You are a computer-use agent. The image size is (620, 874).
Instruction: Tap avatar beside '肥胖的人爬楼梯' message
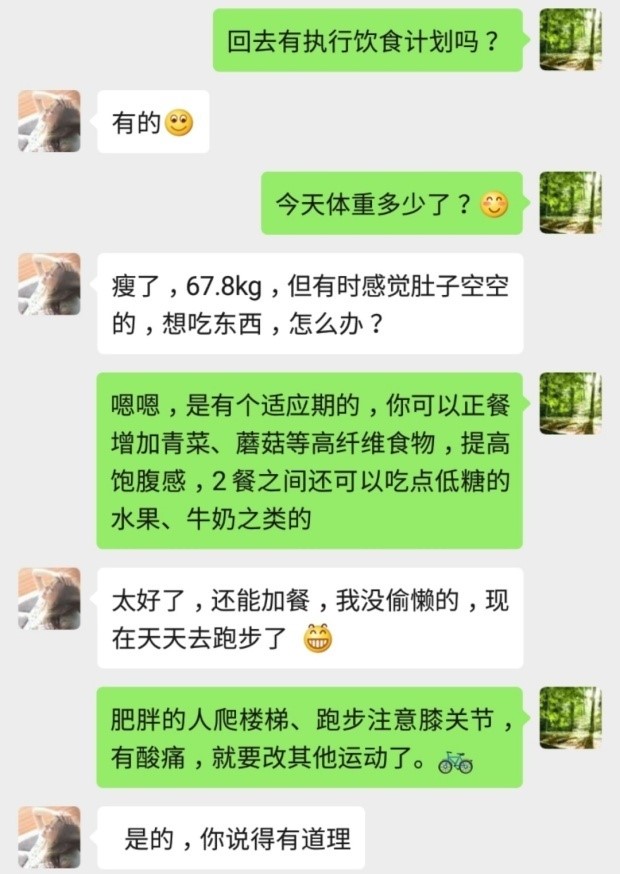point(570,717)
